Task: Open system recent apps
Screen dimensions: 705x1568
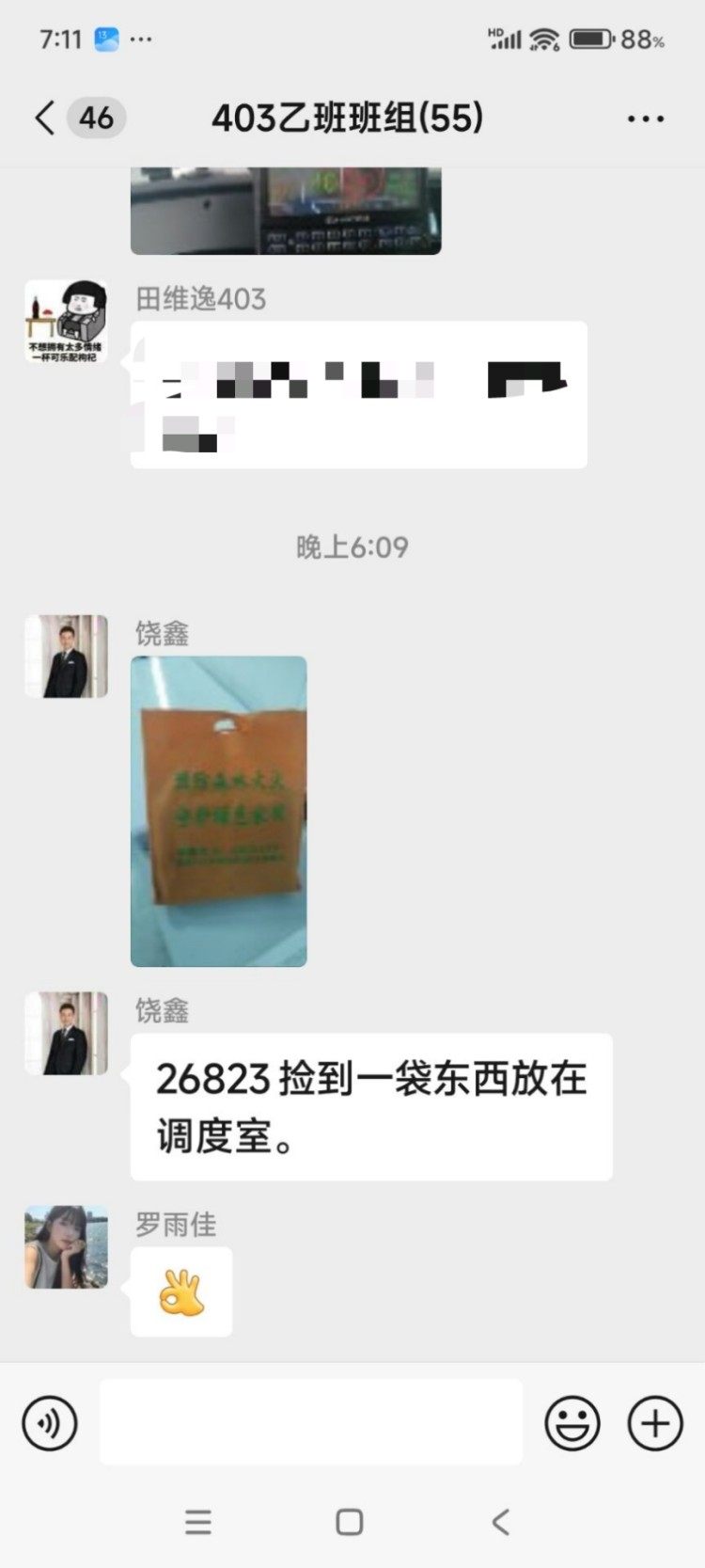Action: tap(198, 1522)
